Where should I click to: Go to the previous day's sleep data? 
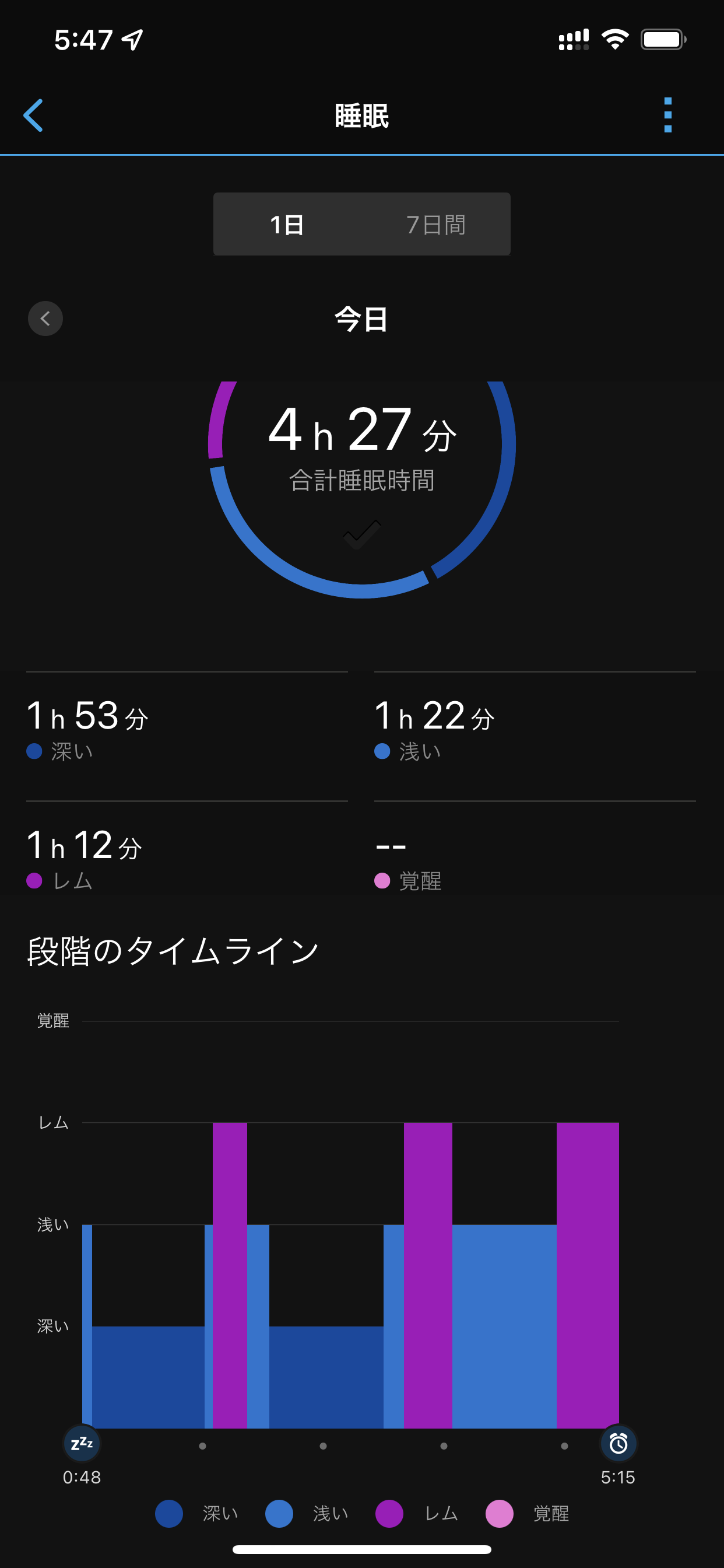pyautogui.click(x=45, y=318)
